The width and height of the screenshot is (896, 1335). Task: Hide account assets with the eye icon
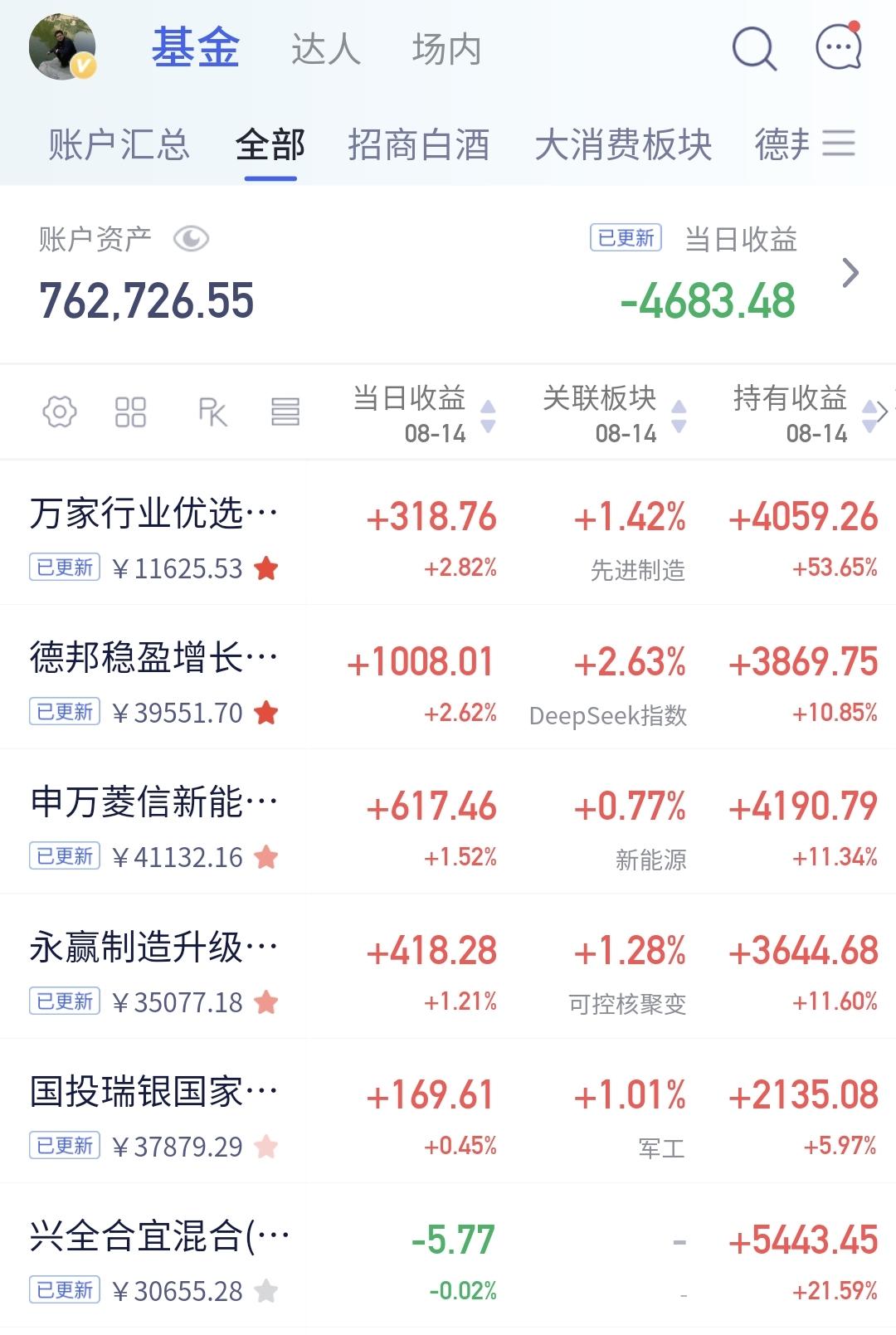pyautogui.click(x=191, y=240)
